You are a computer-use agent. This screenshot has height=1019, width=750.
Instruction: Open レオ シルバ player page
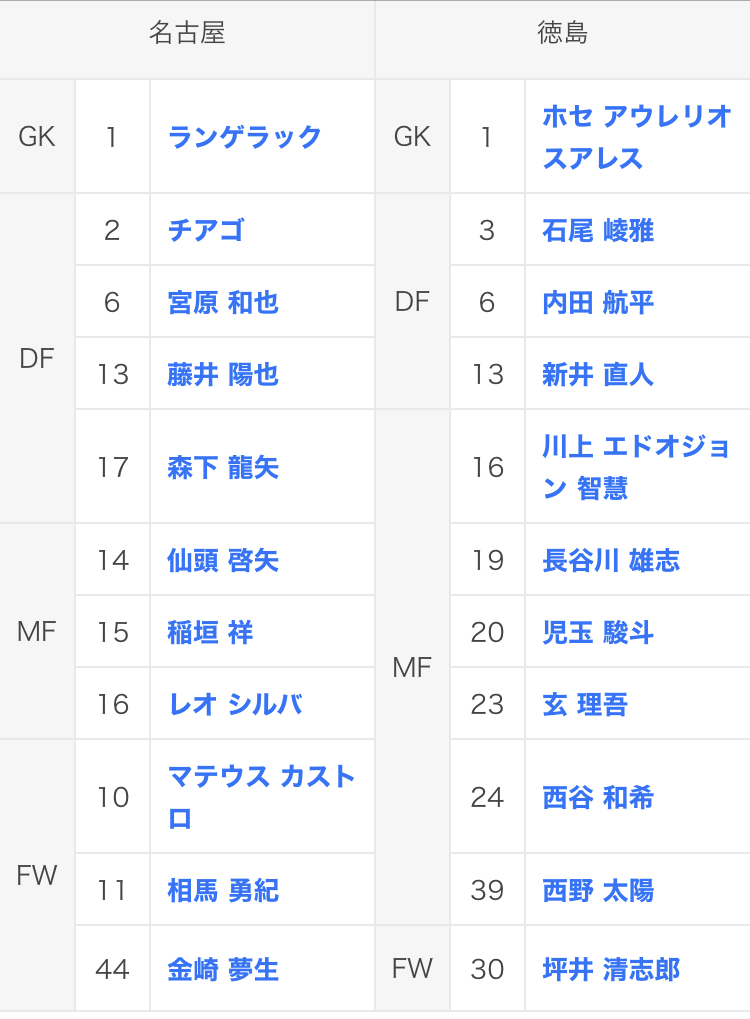pos(235,704)
